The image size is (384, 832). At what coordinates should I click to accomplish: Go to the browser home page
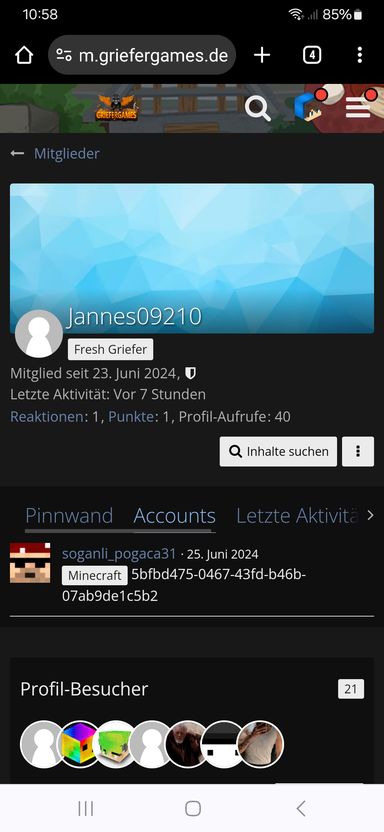[24, 55]
